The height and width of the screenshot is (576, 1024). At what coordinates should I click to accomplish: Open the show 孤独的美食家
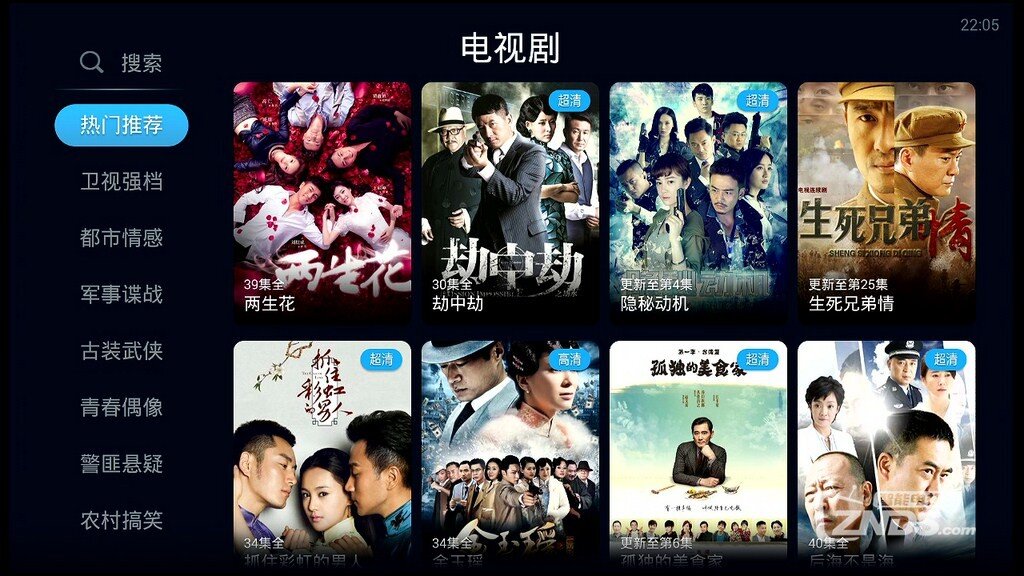click(698, 450)
